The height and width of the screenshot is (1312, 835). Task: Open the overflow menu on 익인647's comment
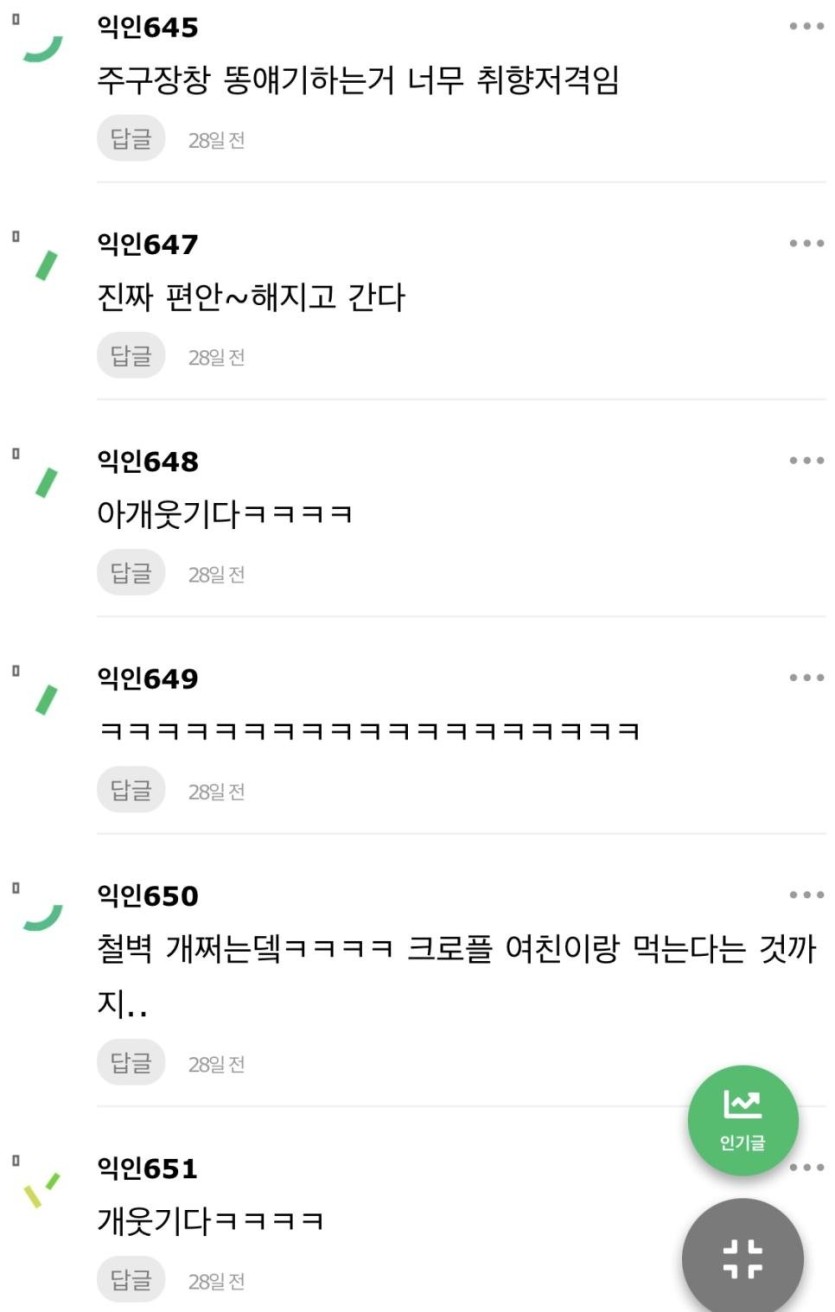[x=806, y=243]
